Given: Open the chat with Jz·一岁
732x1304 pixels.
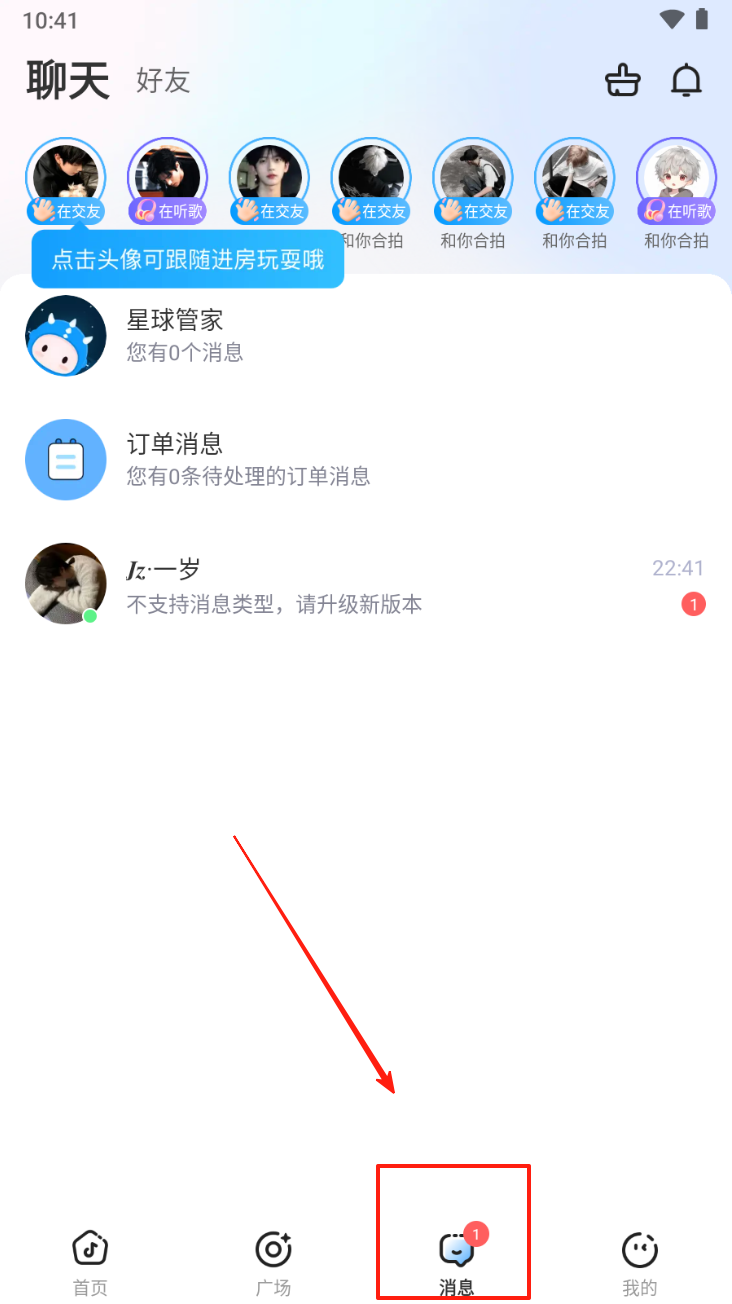Looking at the screenshot, I should click(x=366, y=584).
